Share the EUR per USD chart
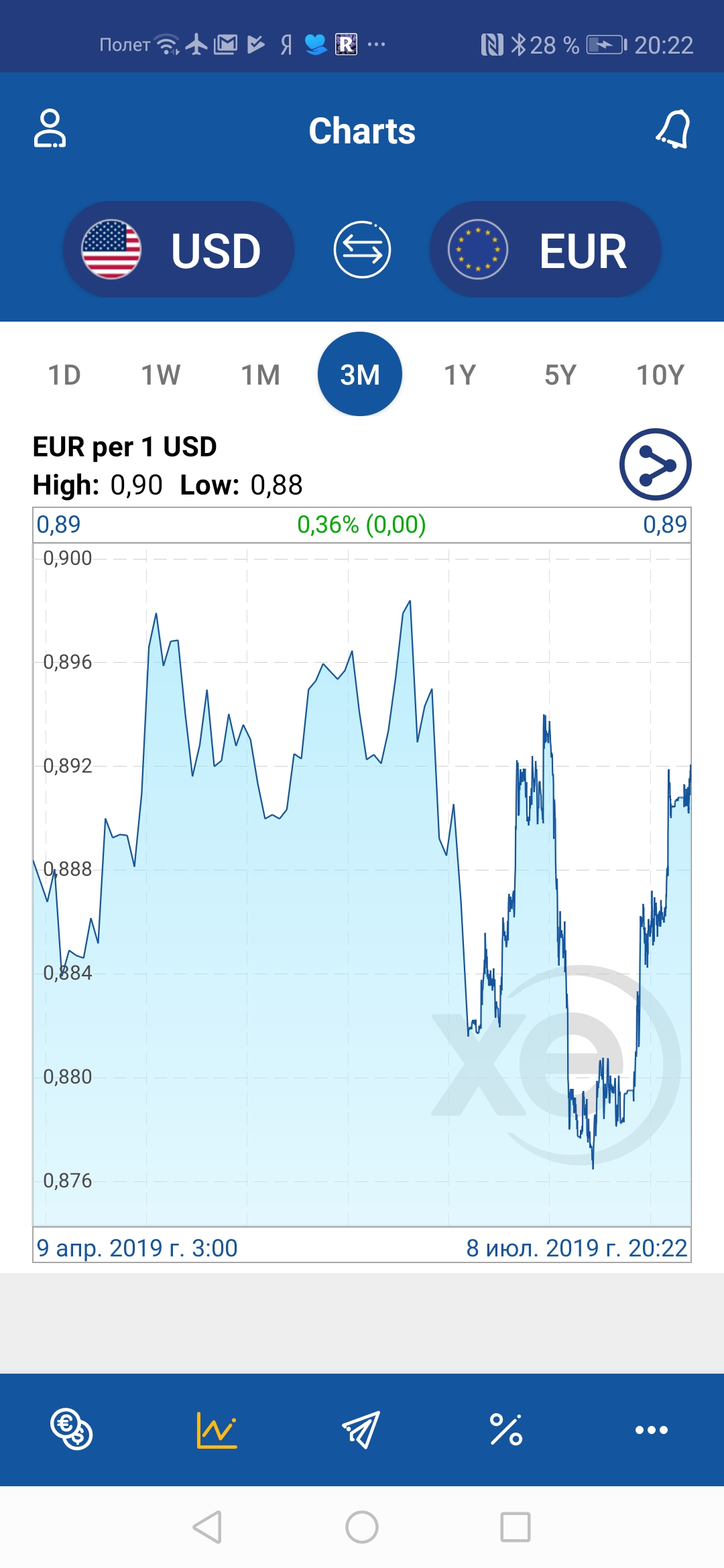Viewport: 724px width, 1568px height. 655,464
